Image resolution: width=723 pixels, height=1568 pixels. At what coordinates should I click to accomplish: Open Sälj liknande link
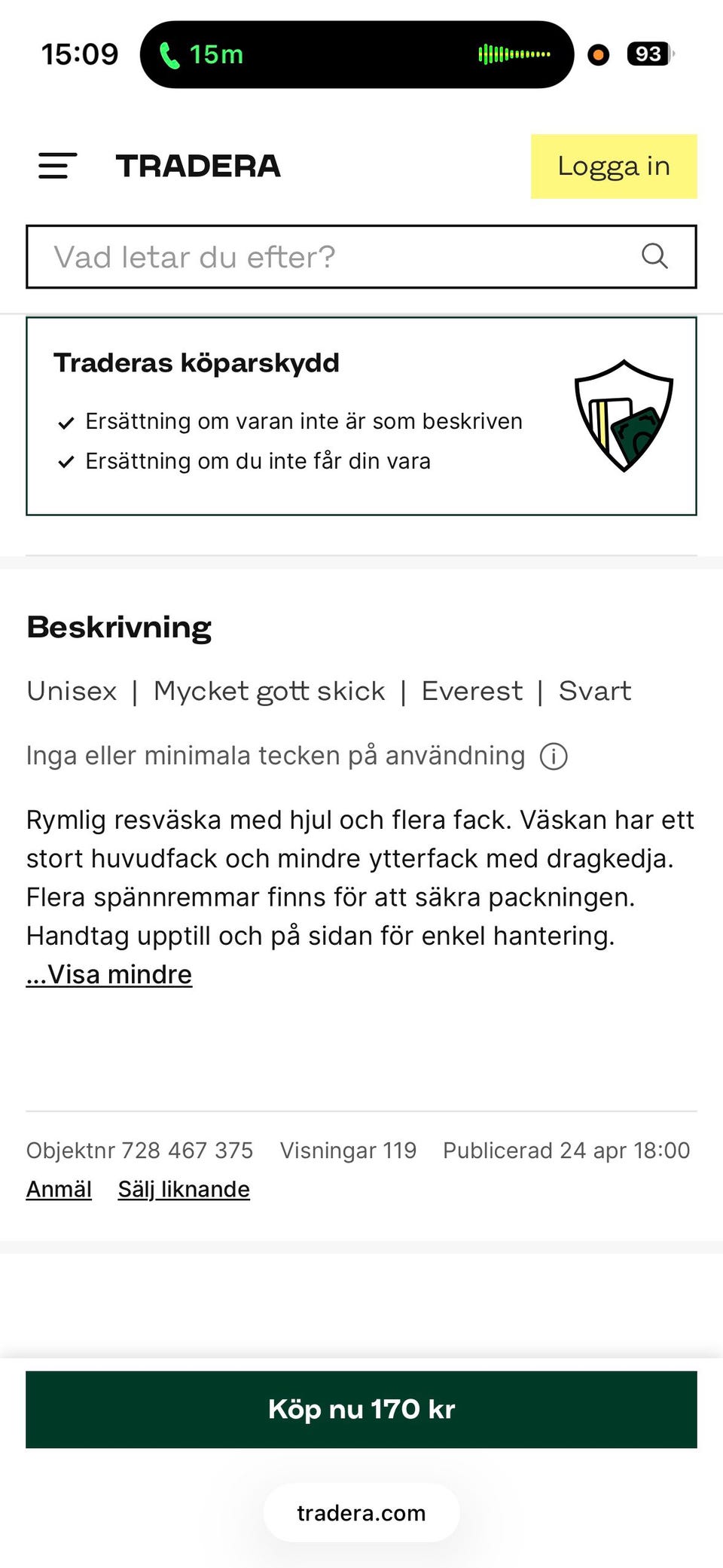(x=184, y=1189)
